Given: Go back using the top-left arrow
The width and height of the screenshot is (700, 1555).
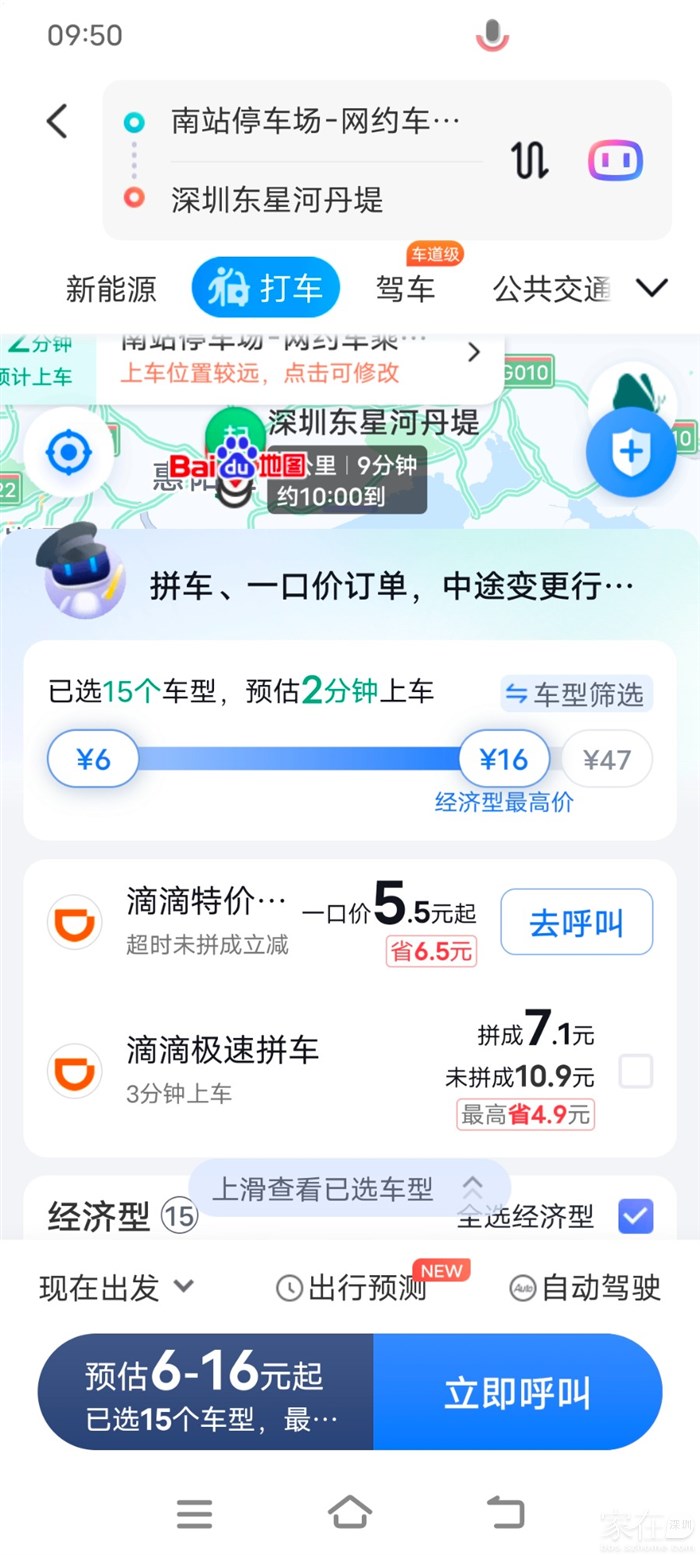Looking at the screenshot, I should pos(57,122).
